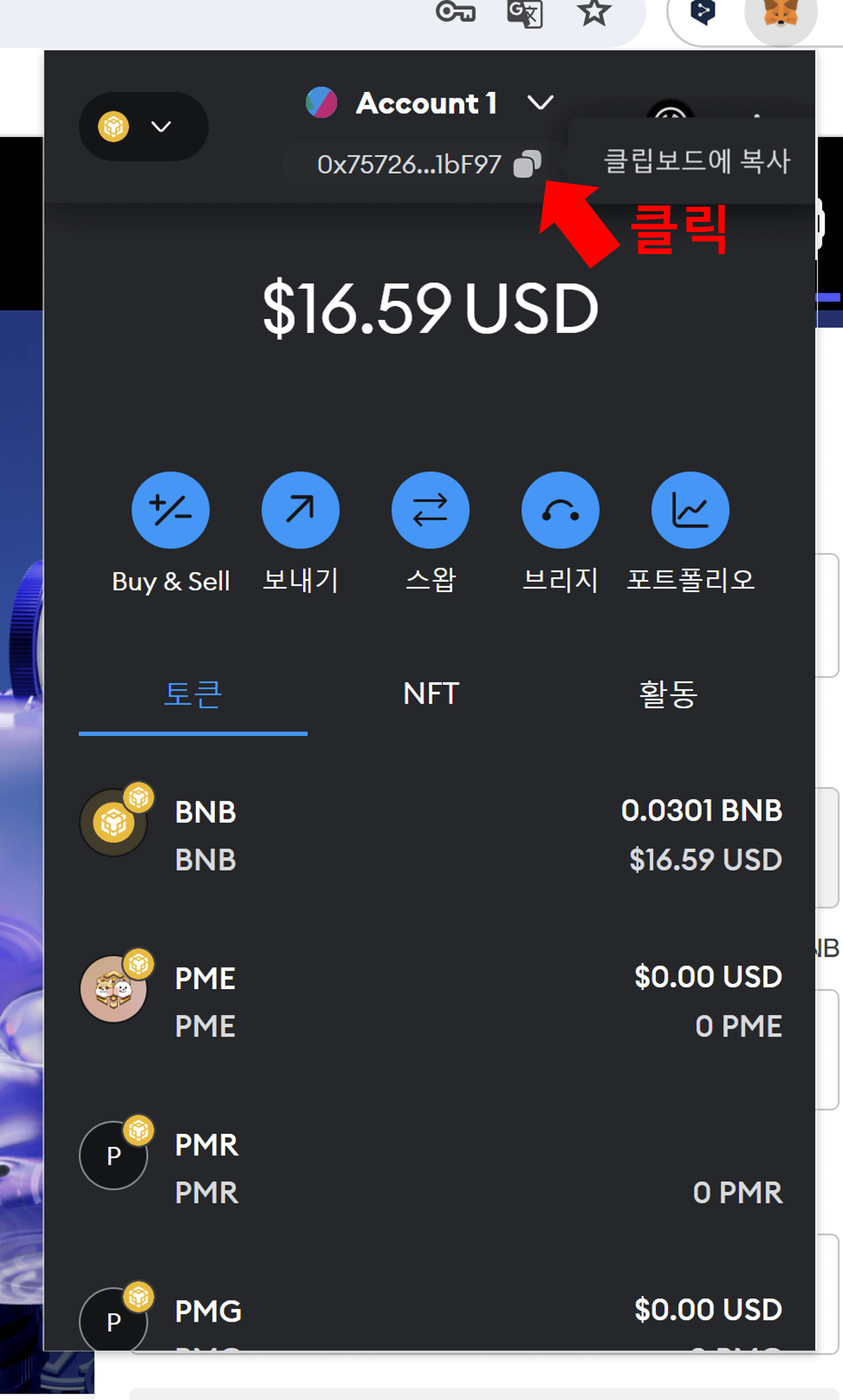Click the BNB token logo

point(113,821)
